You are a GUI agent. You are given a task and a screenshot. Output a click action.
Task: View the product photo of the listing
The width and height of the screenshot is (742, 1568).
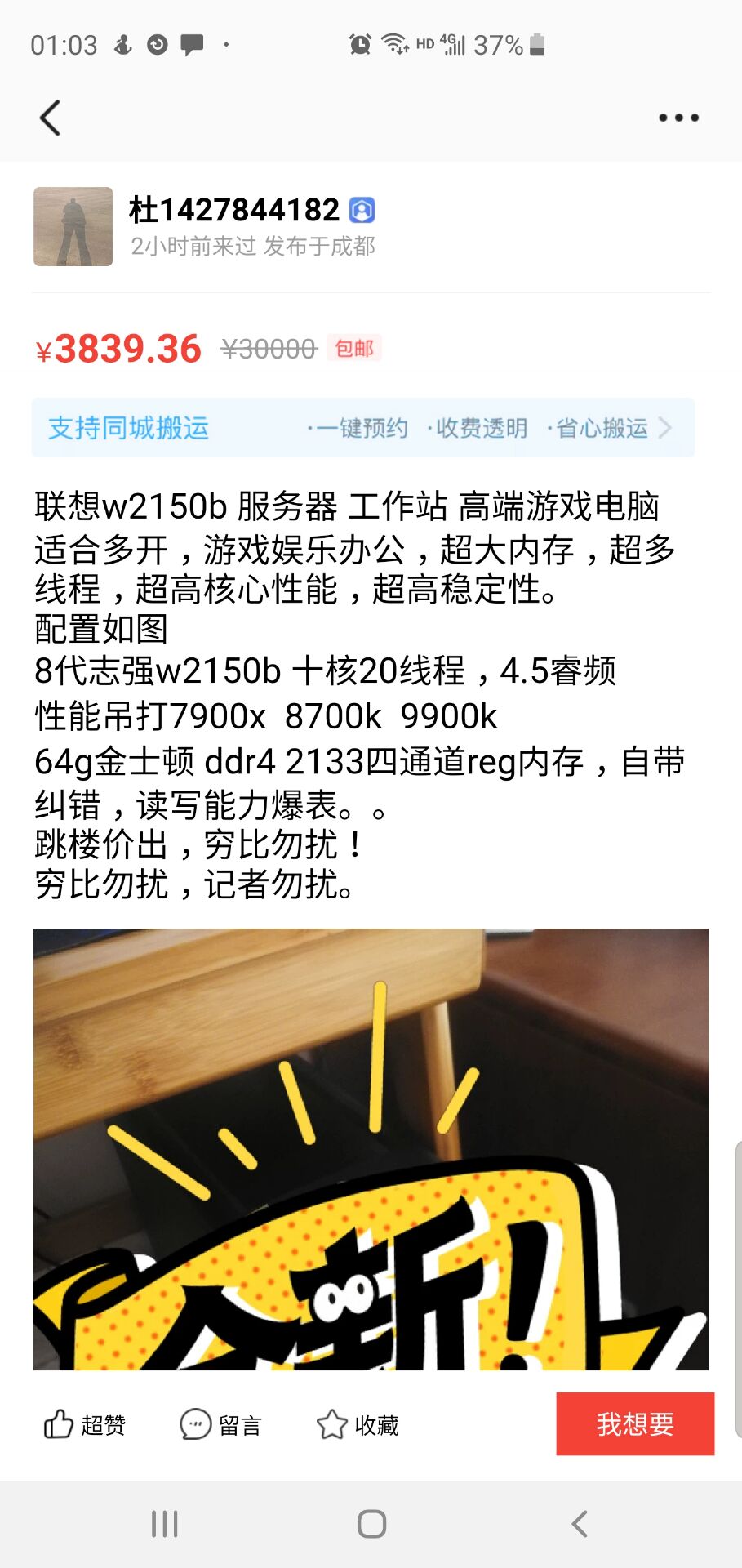coord(371,1148)
